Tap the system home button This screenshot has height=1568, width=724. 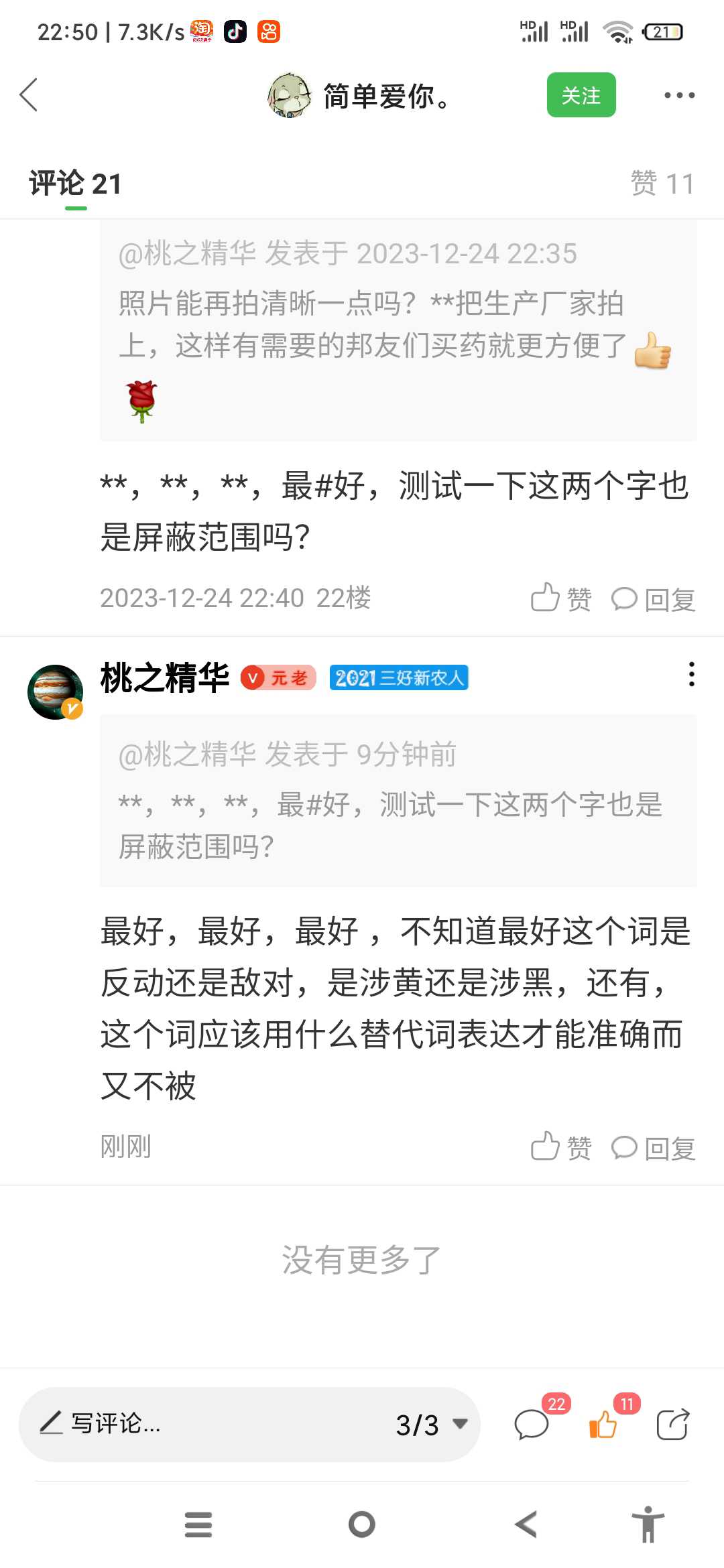[x=362, y=1524]
